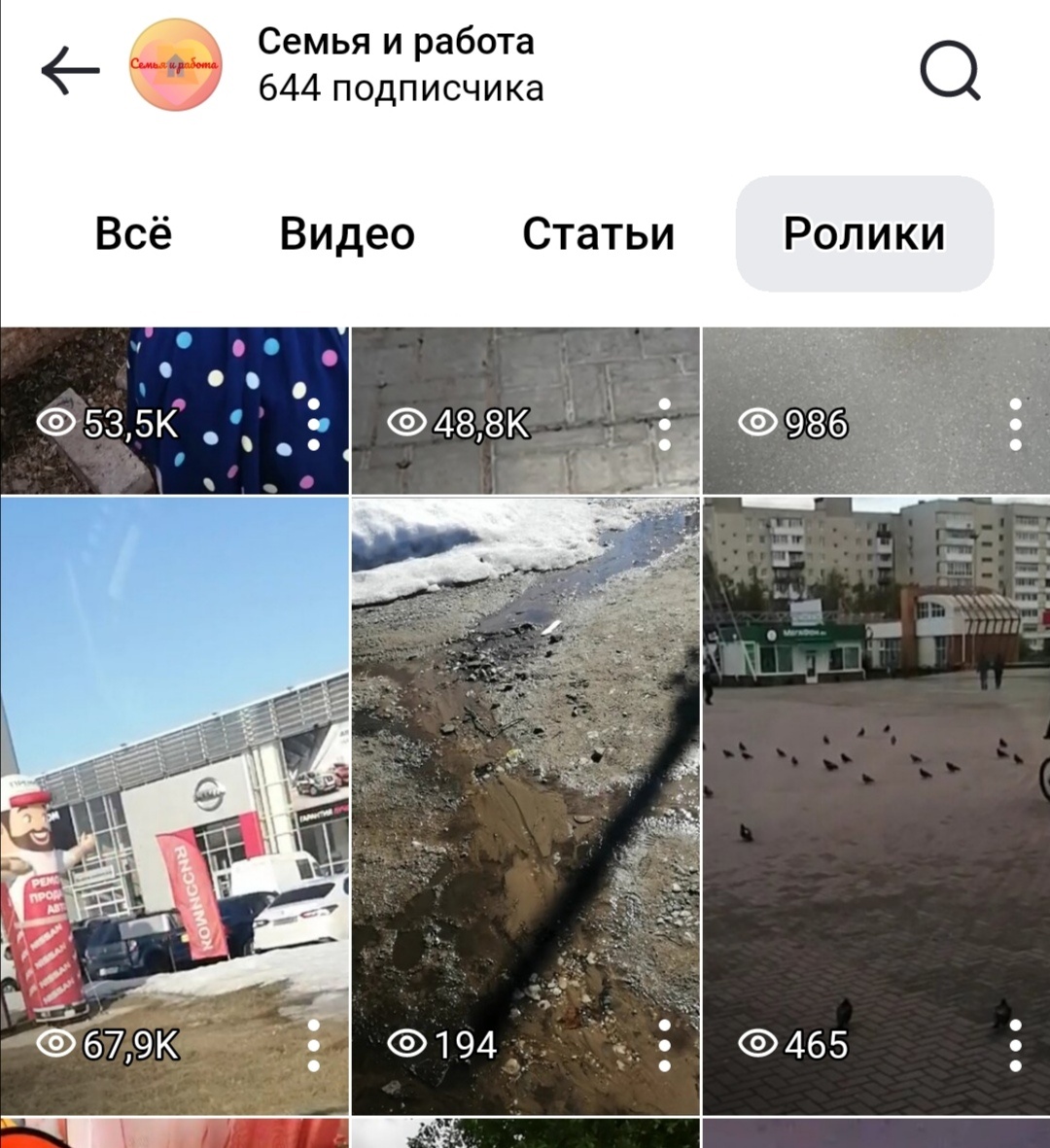This screenshot has width=1050, height=1148.
Task: Switch to the Видео tab
Action: 347,234
